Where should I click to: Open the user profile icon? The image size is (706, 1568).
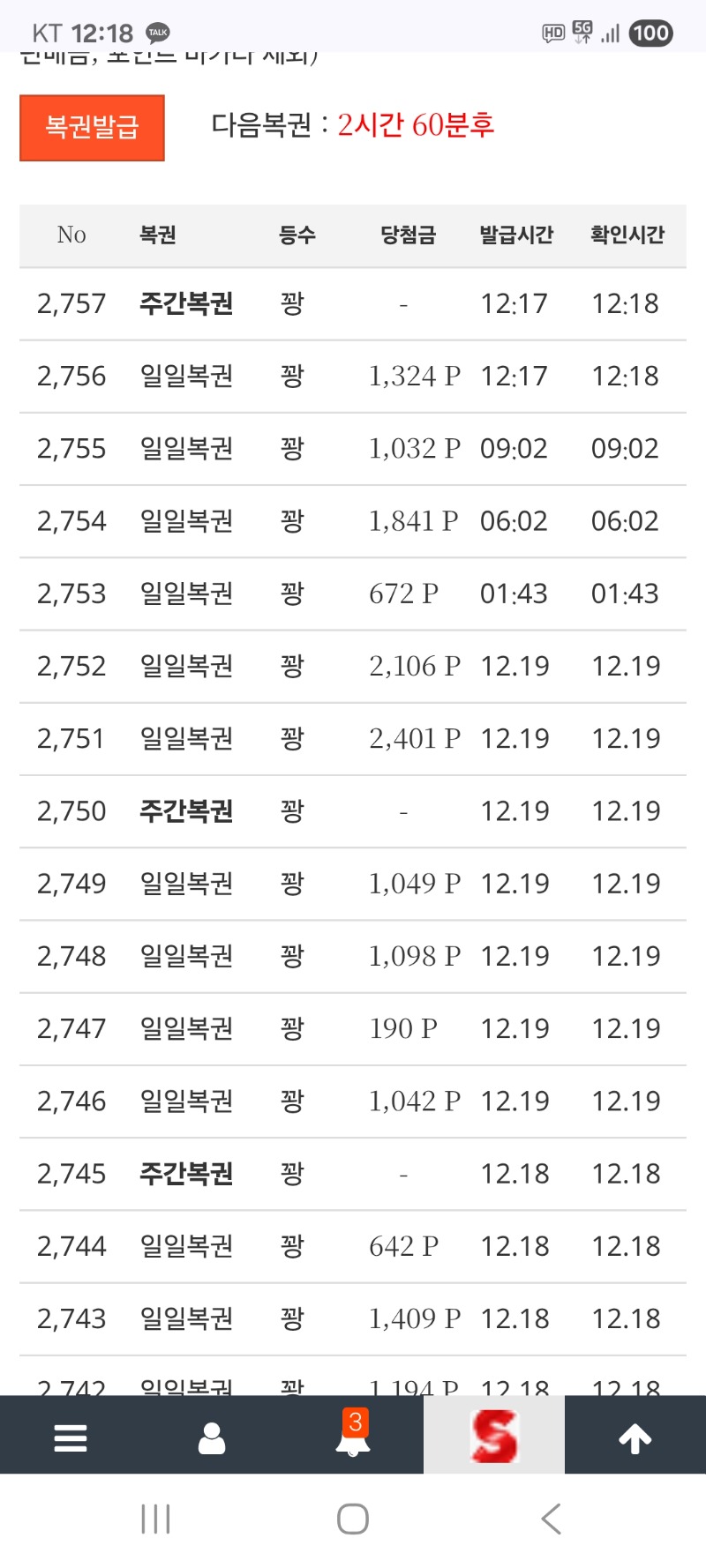(x=212, y=1437)
